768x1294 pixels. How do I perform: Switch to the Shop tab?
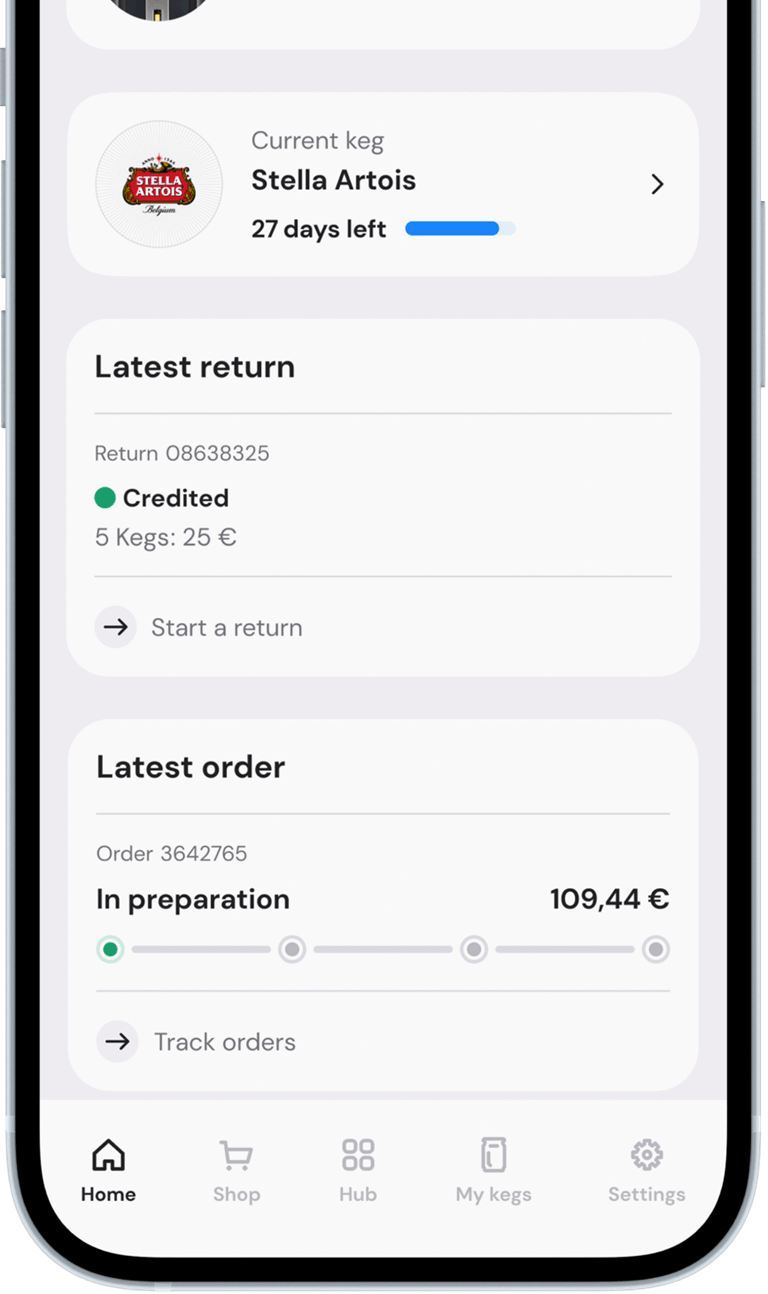tap(236, 1170)
